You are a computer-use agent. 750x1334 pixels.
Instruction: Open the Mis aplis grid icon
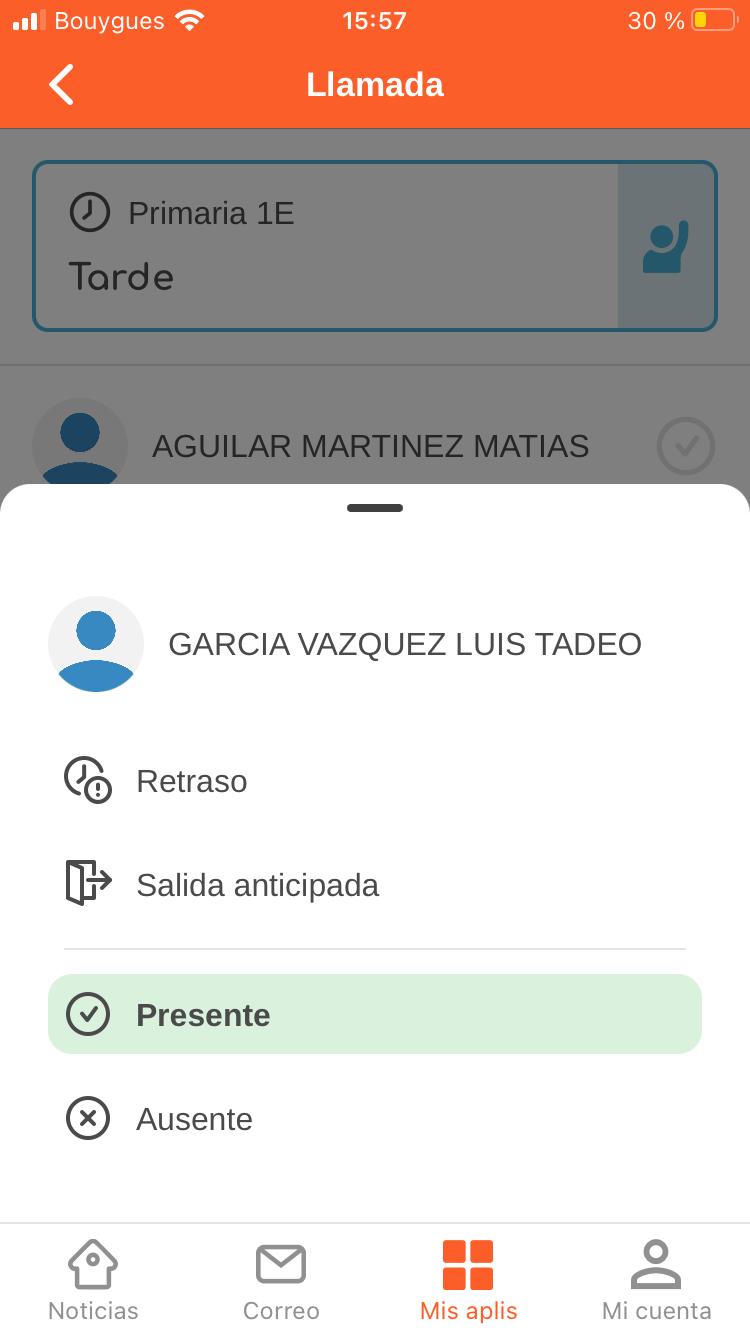pos(467,1263)
